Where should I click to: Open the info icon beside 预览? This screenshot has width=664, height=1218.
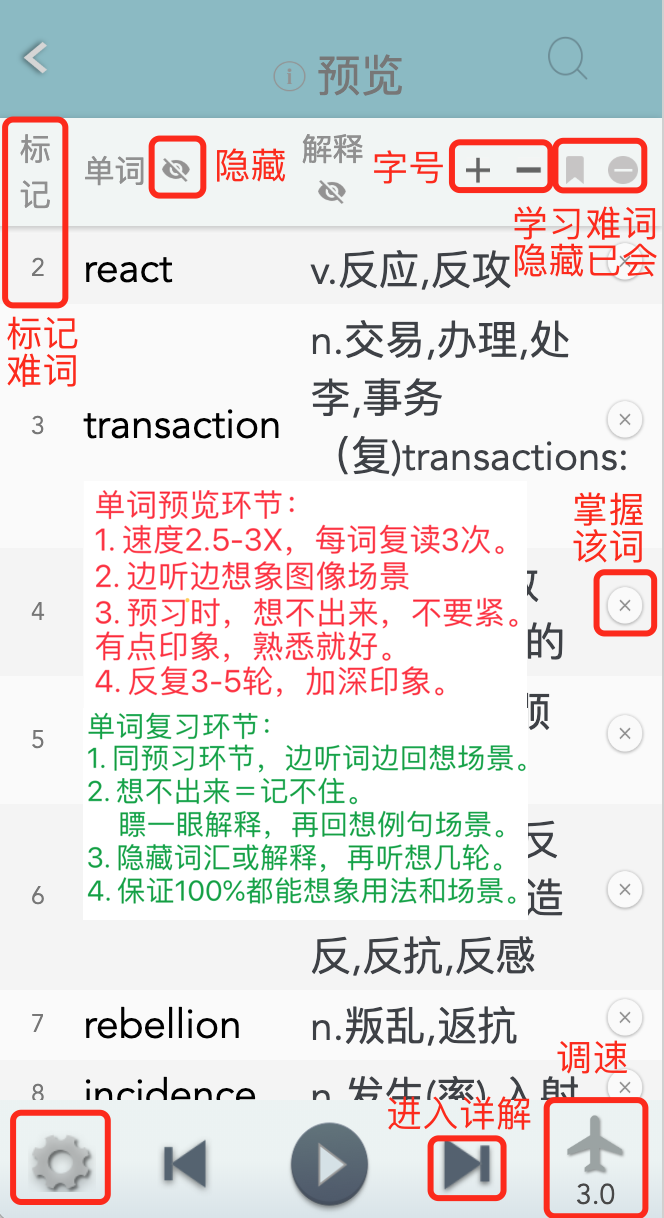[288, 76]
